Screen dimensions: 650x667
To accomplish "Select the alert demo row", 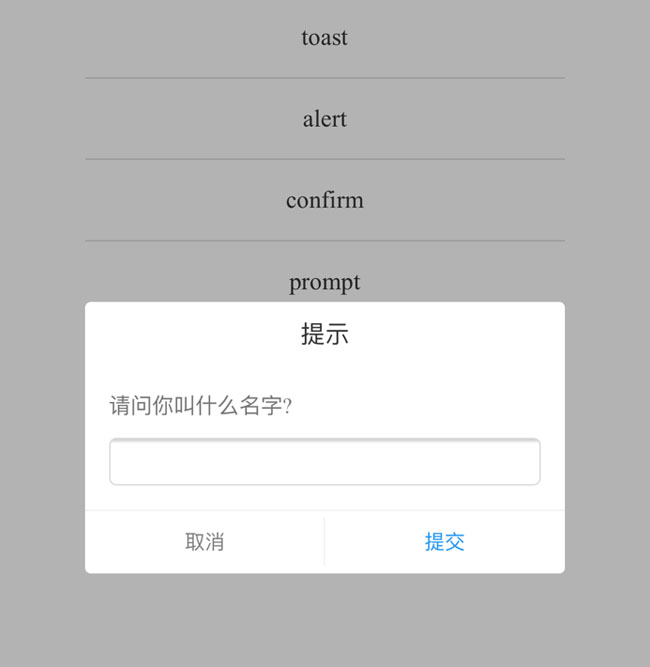I will pos(324,119).
